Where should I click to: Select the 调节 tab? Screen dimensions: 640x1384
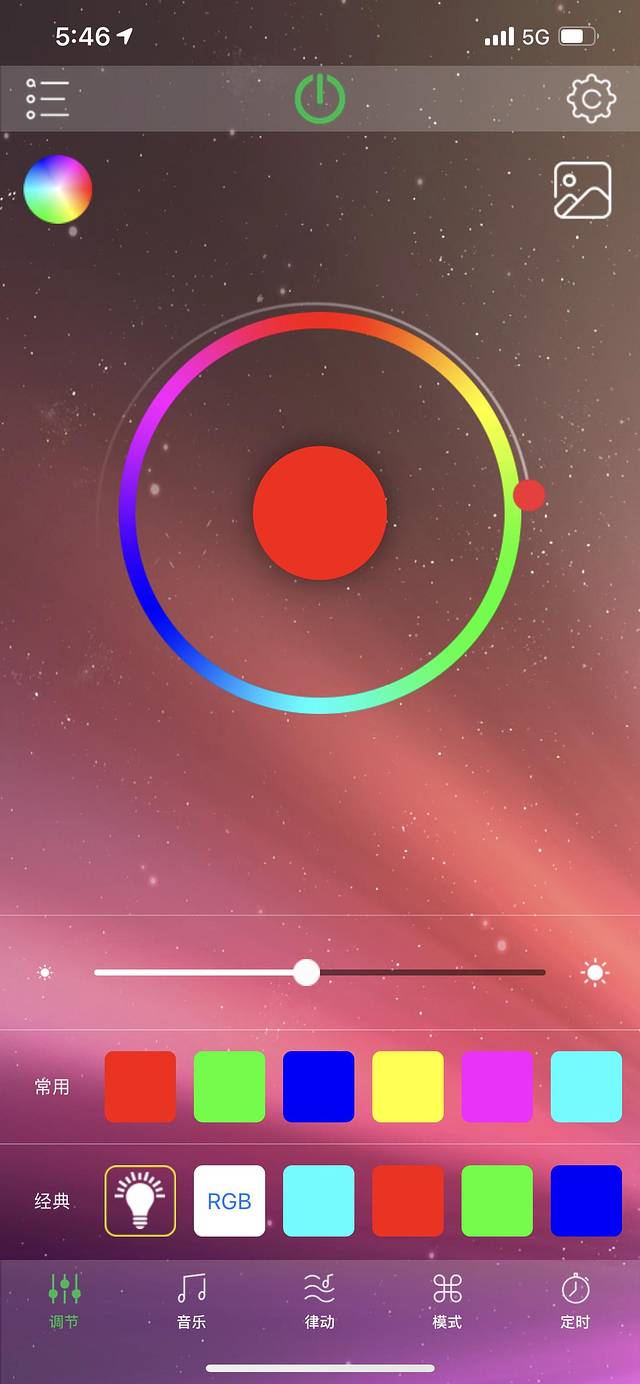pos(64,1302)
